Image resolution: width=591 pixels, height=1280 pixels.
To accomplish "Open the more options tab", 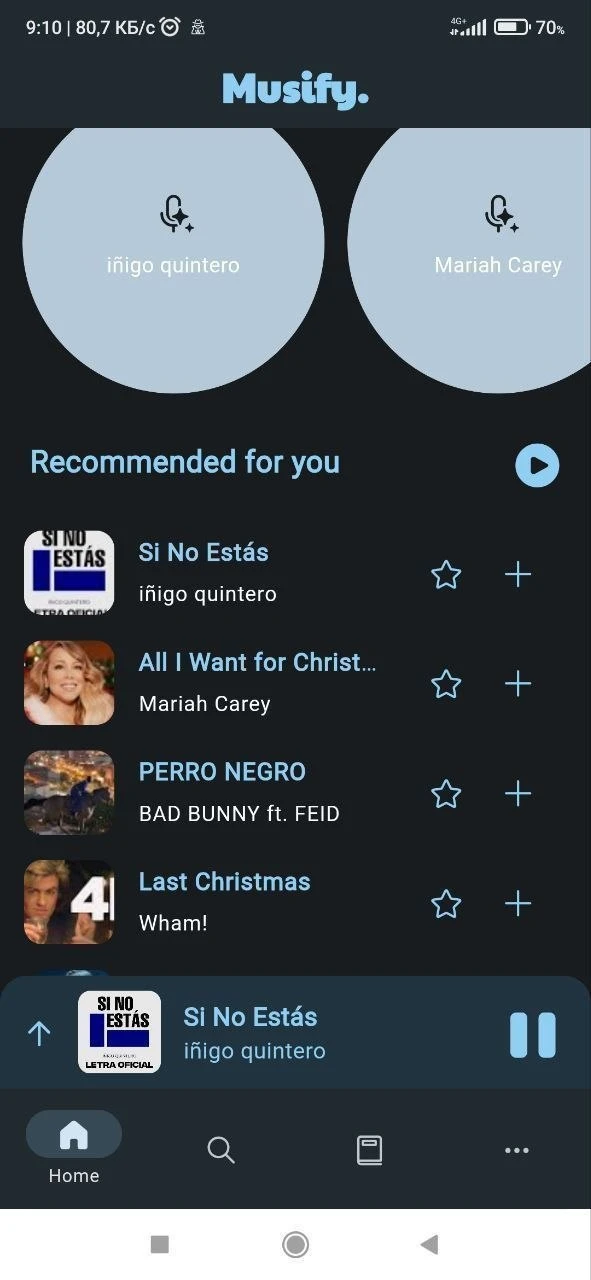I will pos(517,1150).
